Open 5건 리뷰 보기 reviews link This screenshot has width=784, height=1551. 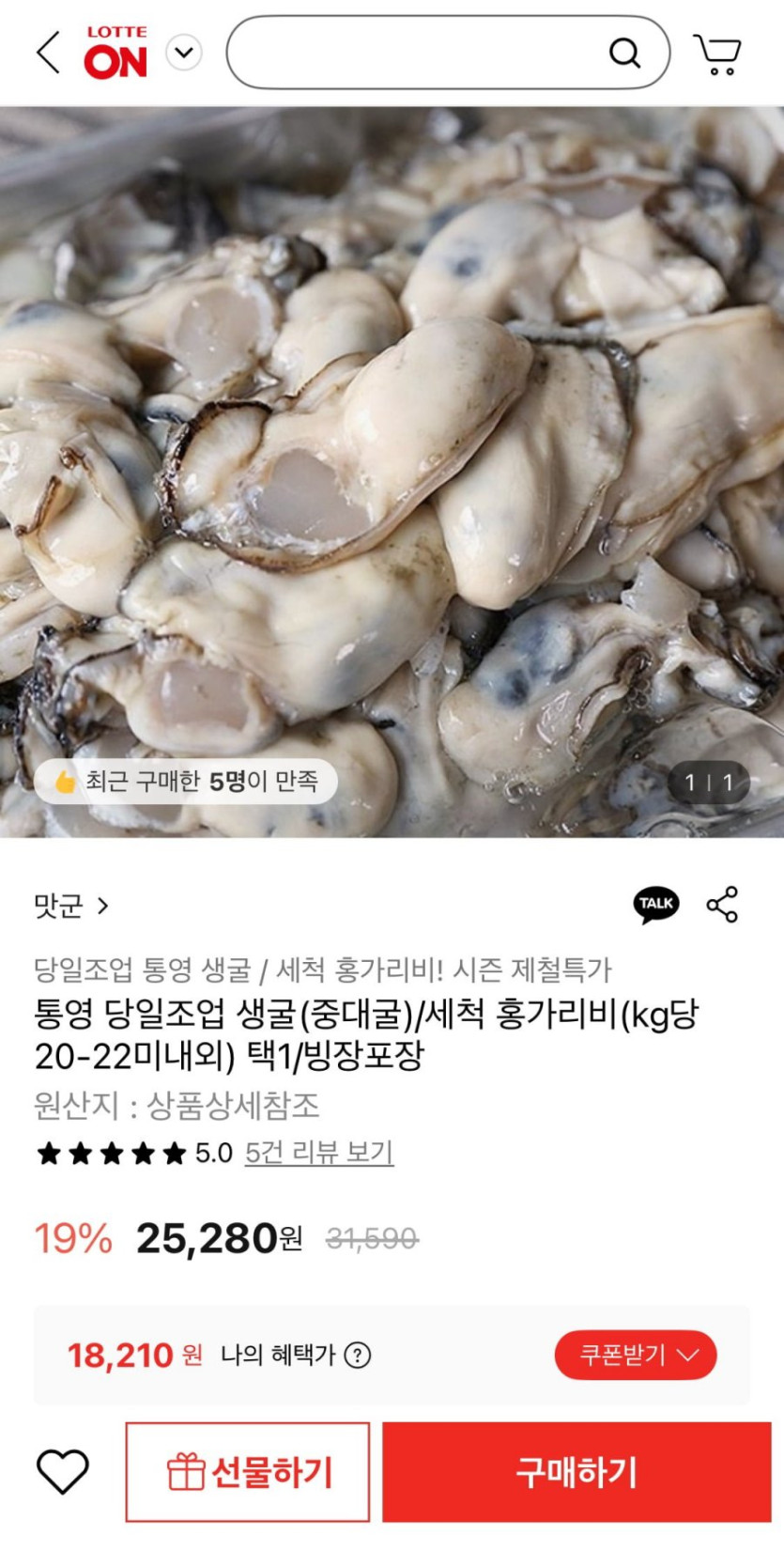(319, 1153)
